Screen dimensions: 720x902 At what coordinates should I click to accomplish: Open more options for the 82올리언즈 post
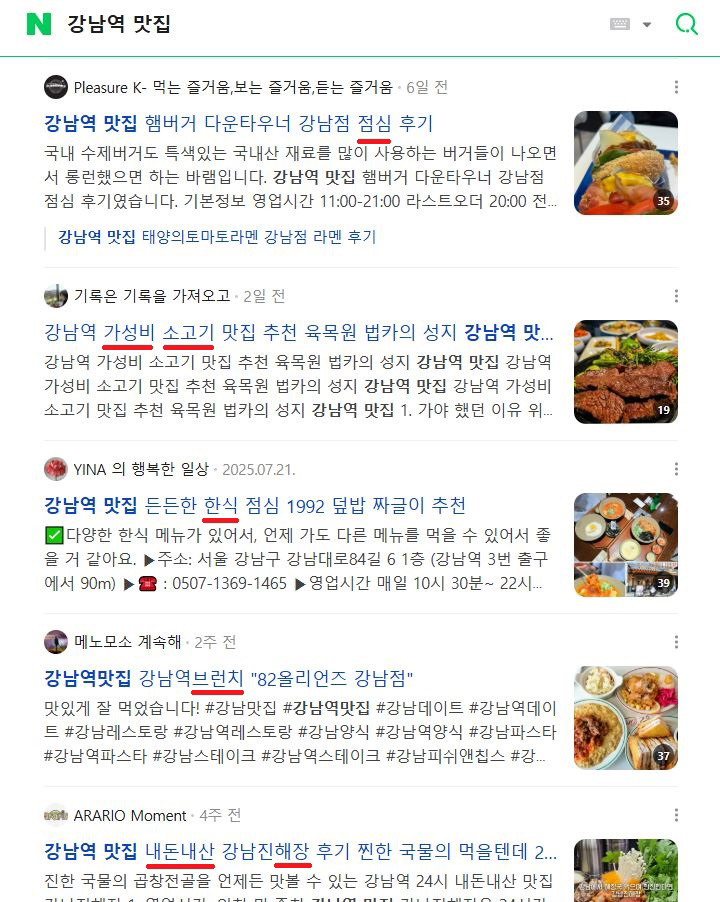click(x=676, y=642)
